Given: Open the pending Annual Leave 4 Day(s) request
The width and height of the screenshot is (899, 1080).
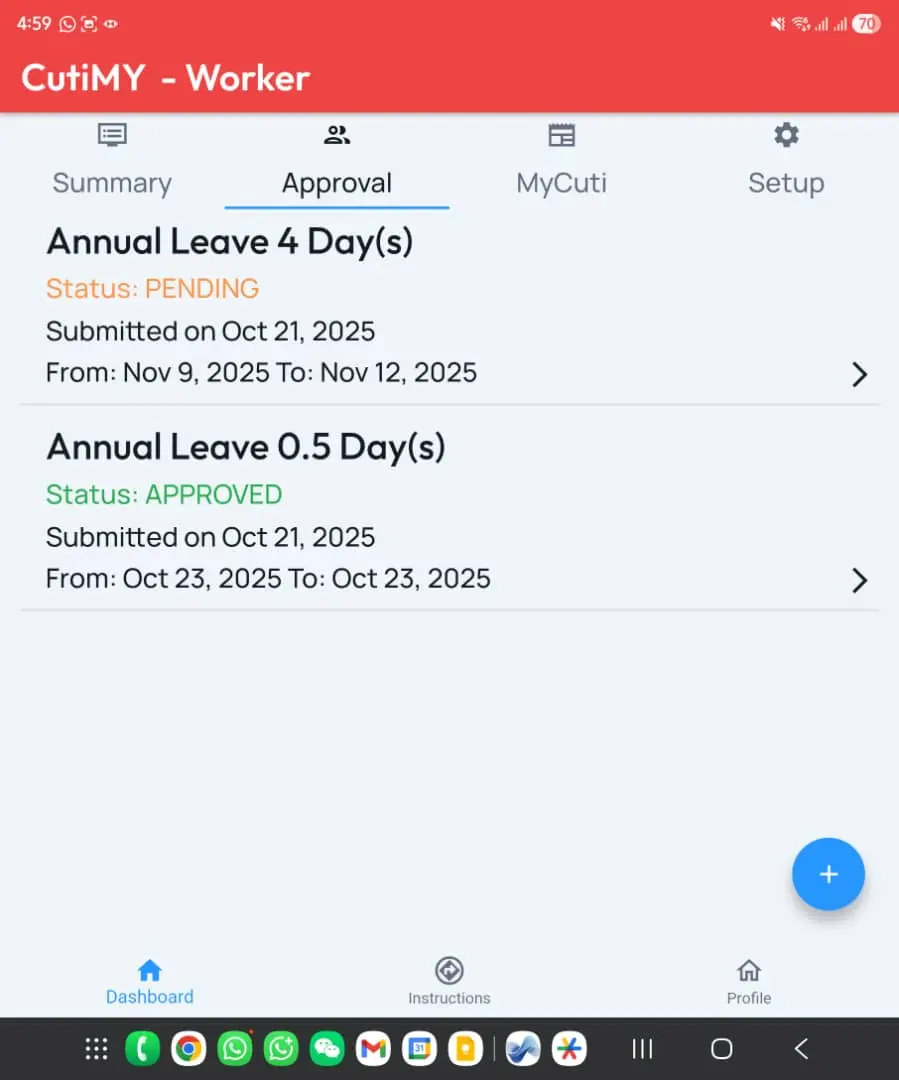Looking at the screenshot, I should click(449, 308).
